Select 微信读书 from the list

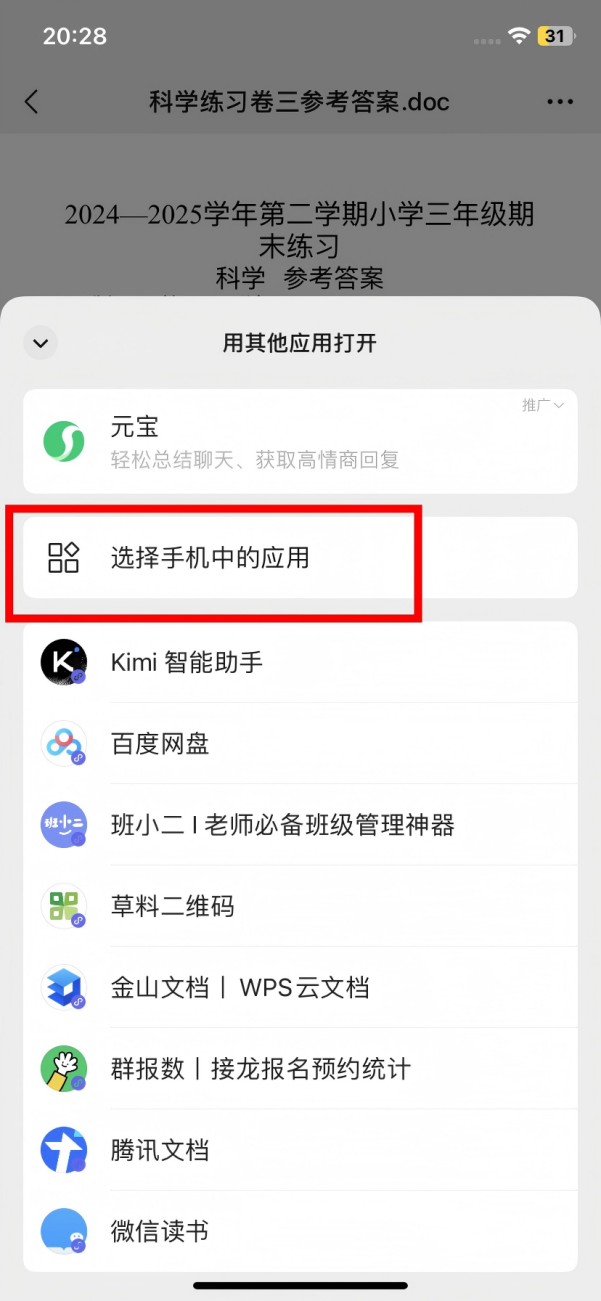click(x=300, y=1231)
